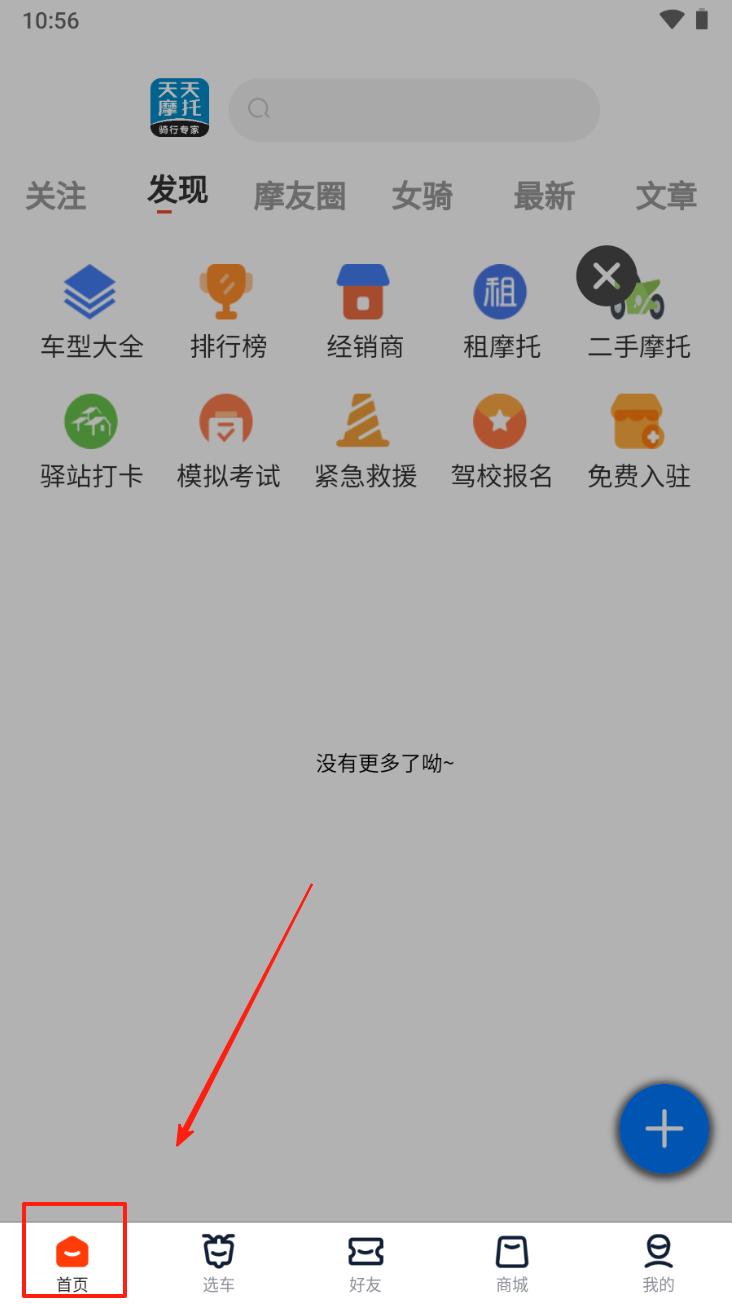Switch to the 文章 tab
Image resolution: width=732 pixels, height=1304 pixels.
point(666,196)
